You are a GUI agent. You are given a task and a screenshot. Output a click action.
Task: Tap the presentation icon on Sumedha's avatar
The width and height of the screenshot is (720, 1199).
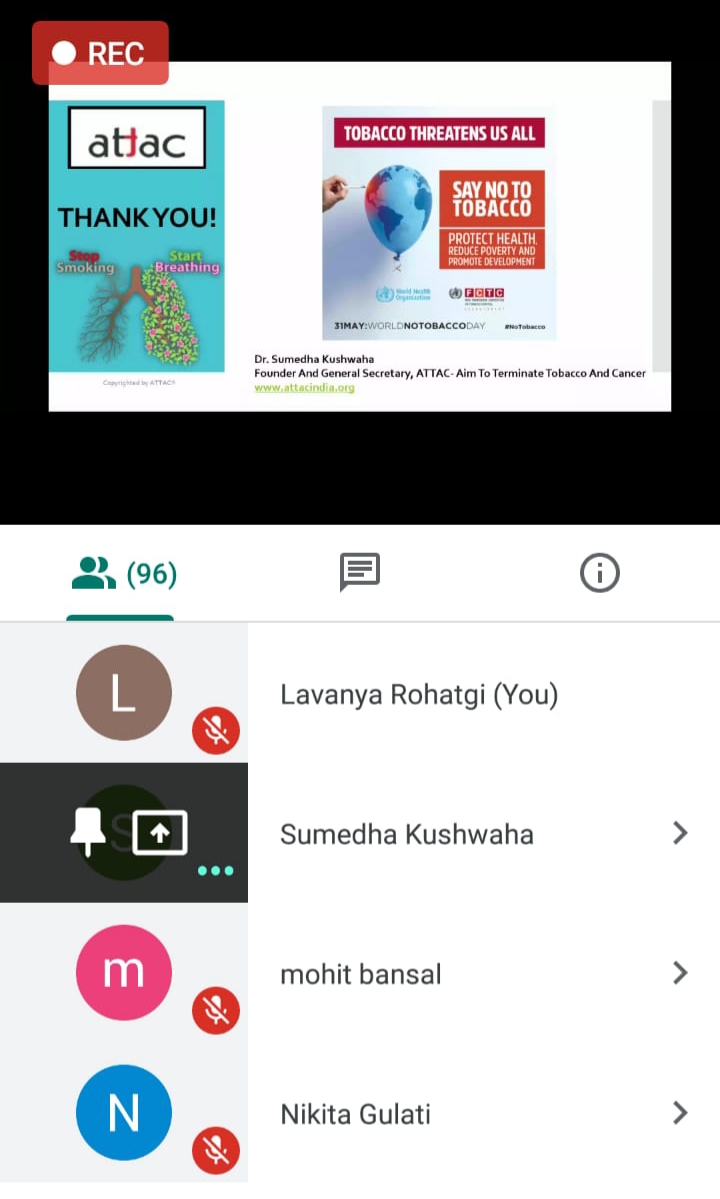click(160, 833)
